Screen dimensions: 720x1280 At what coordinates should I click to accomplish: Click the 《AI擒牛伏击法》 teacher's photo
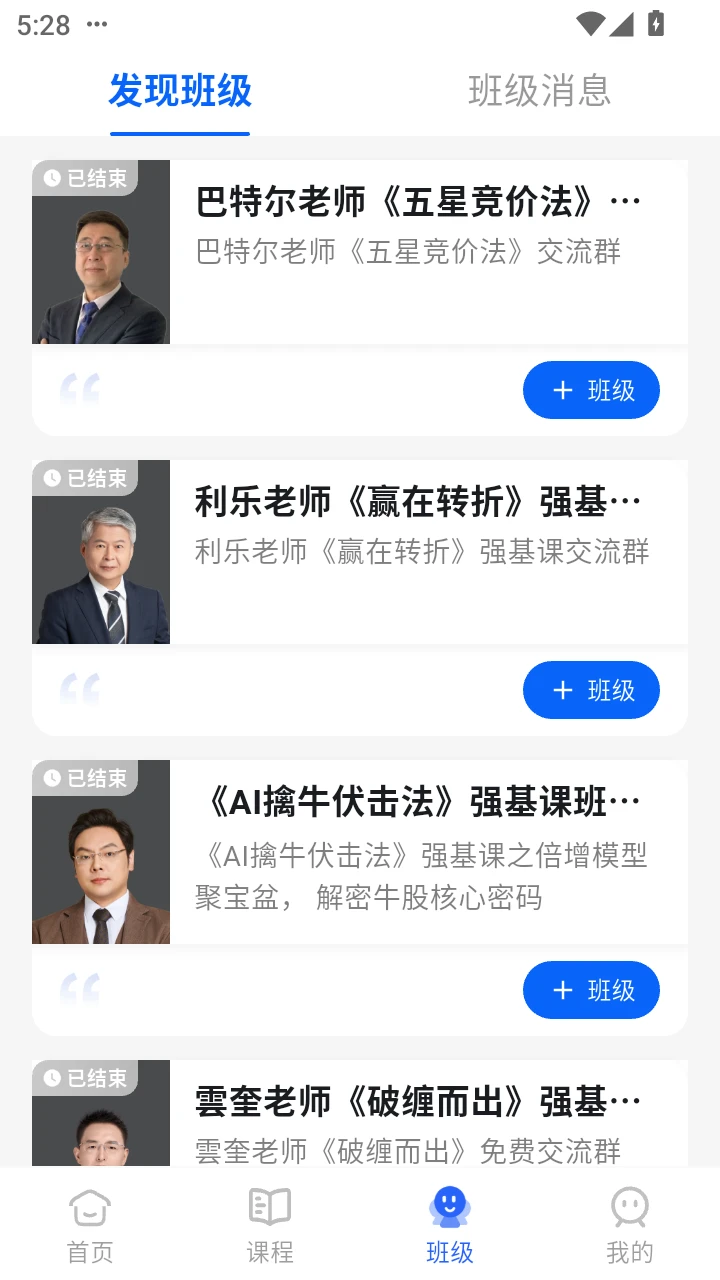tap(100, 851)
